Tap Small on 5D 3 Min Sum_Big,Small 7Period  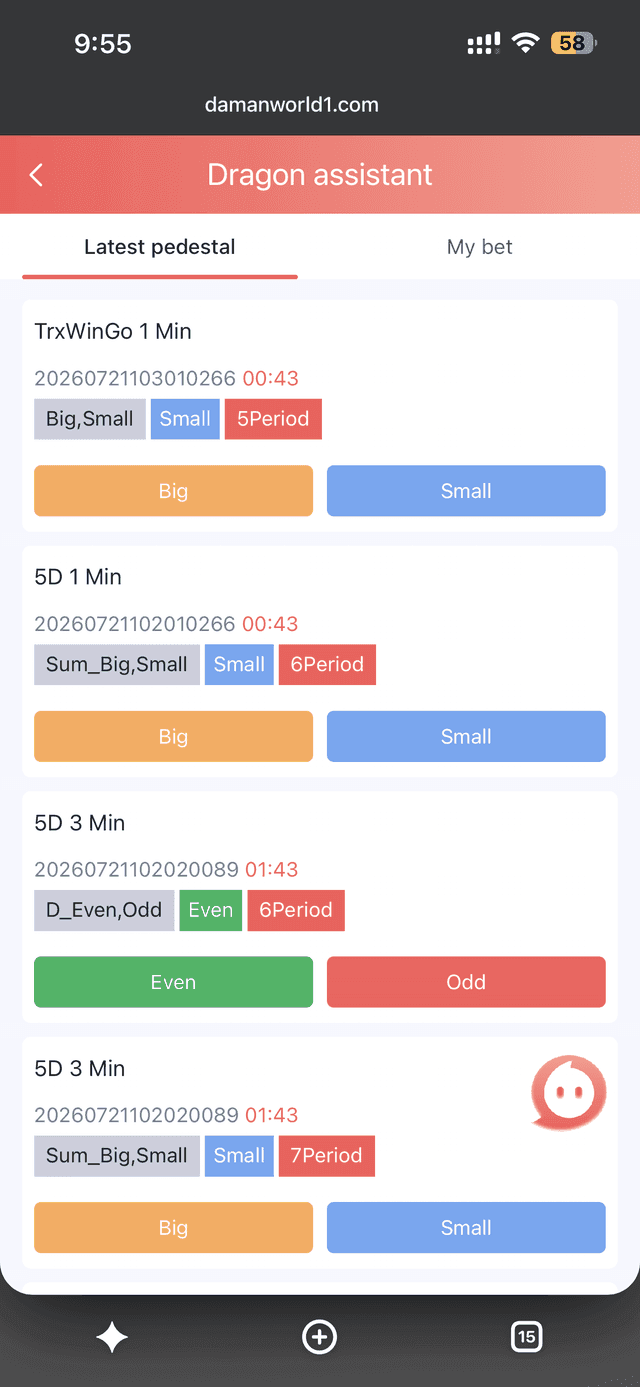pos(466,1228)
